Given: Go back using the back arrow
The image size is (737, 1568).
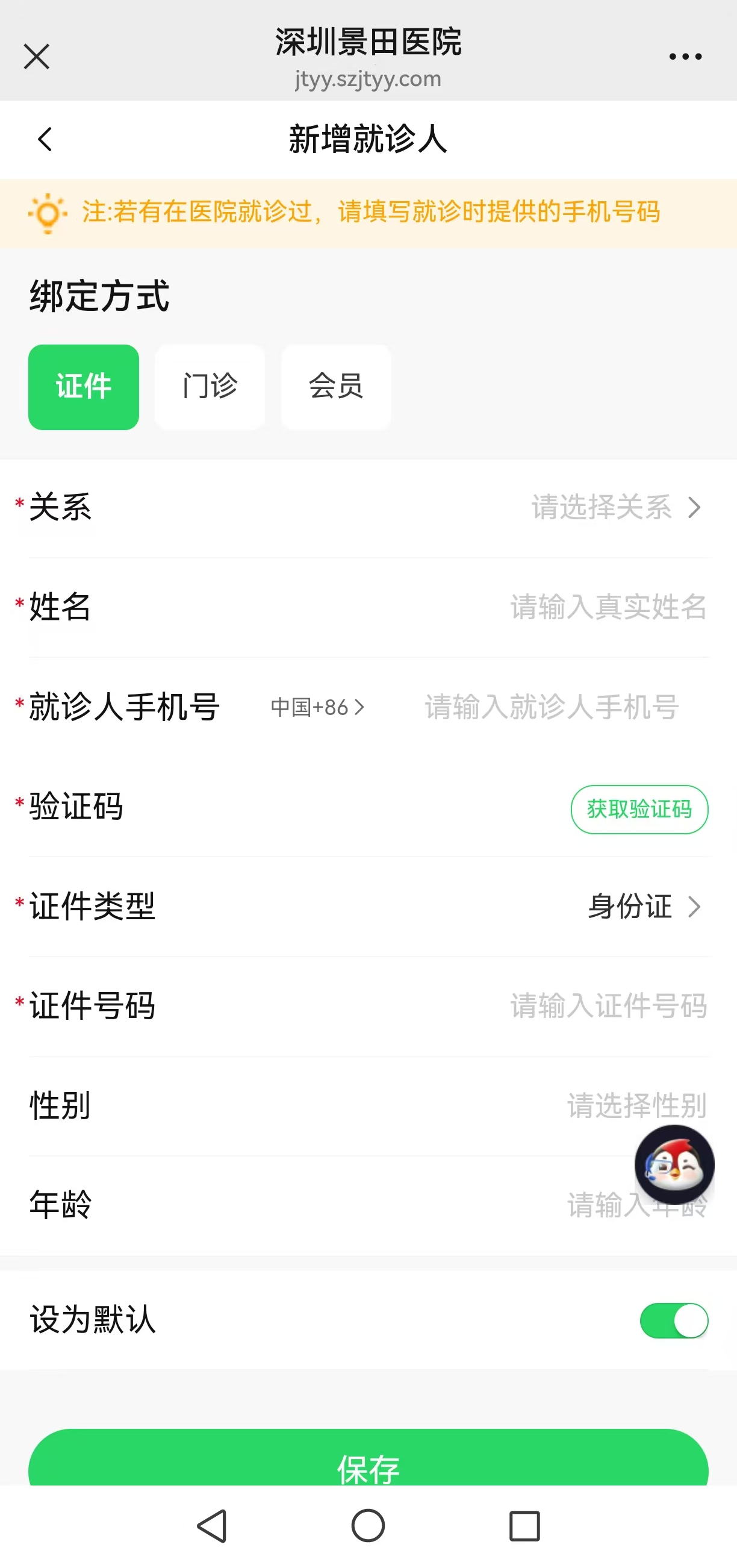Looking at the screenshot, I should [44, 139].
